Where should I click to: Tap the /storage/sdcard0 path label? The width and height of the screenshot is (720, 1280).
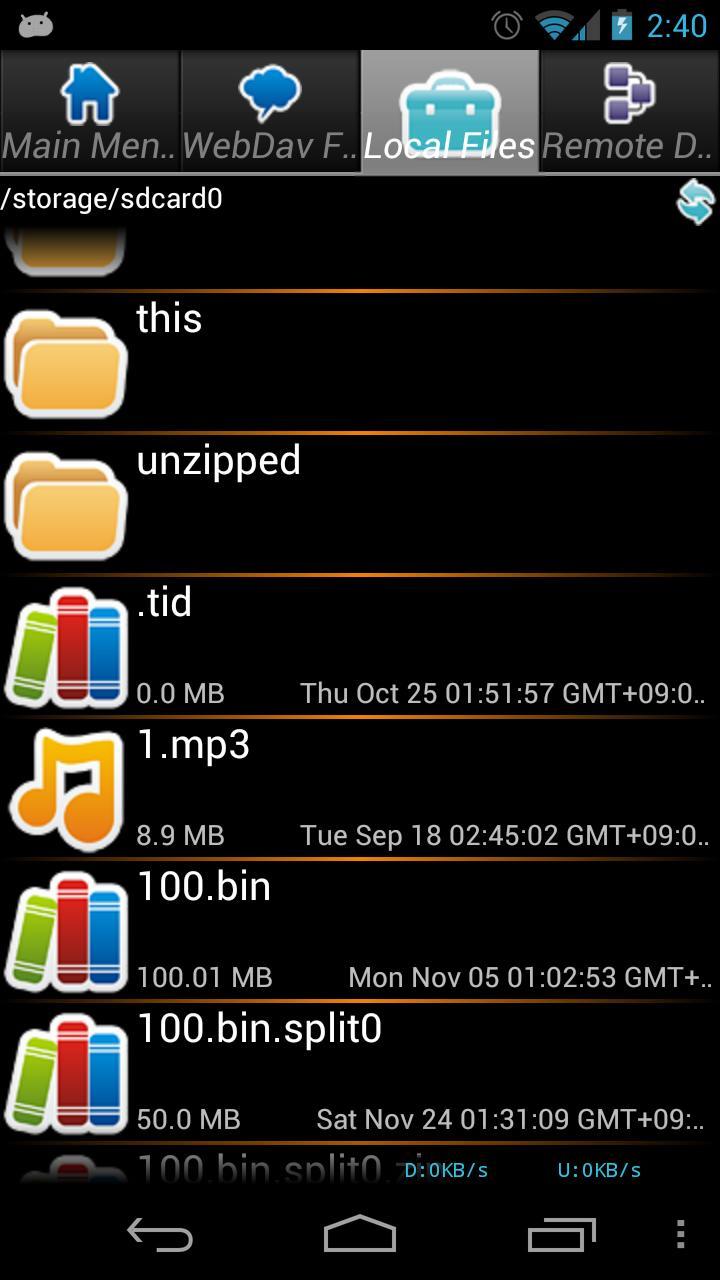[x=110, y=200]
